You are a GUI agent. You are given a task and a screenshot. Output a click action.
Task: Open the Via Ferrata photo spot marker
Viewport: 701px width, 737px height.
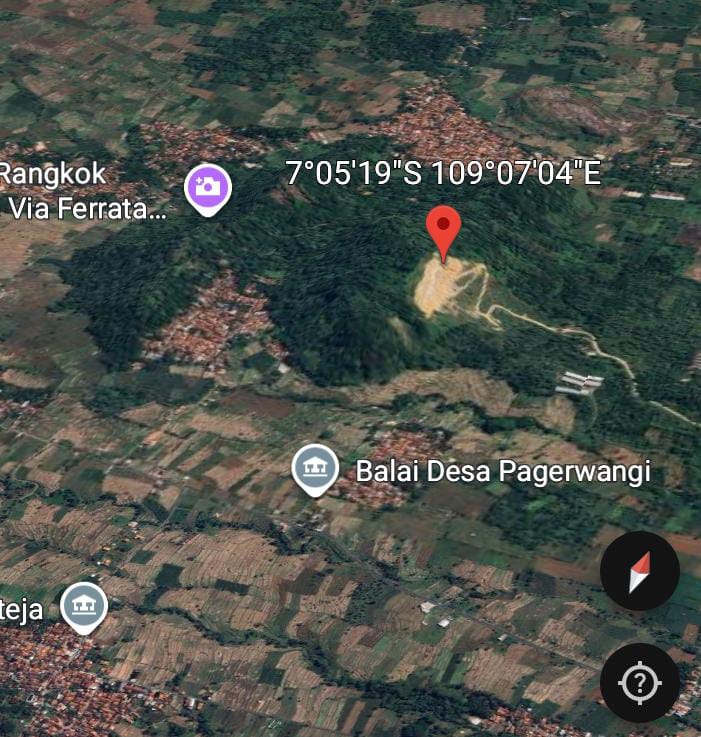coord(208,187)
